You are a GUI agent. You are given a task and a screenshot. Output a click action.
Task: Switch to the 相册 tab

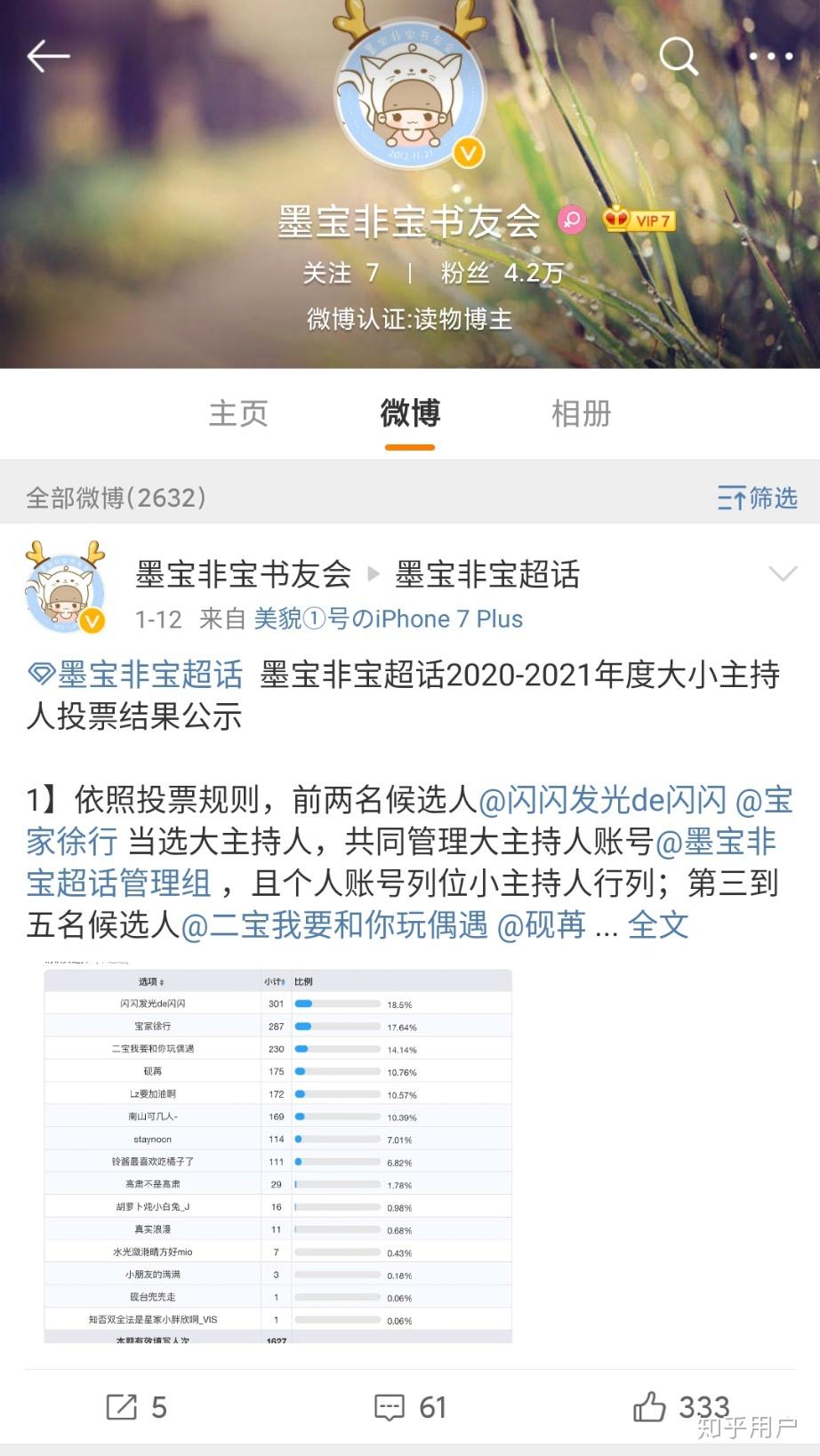581,413
